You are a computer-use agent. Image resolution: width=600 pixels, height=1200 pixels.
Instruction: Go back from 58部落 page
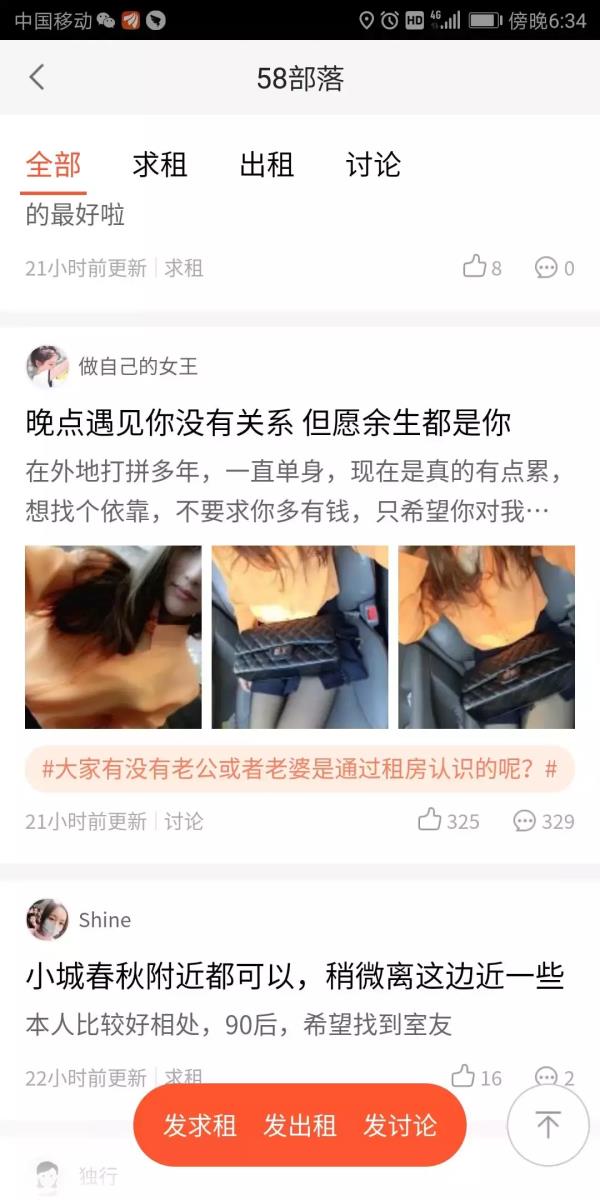click(x=37, y=78)
